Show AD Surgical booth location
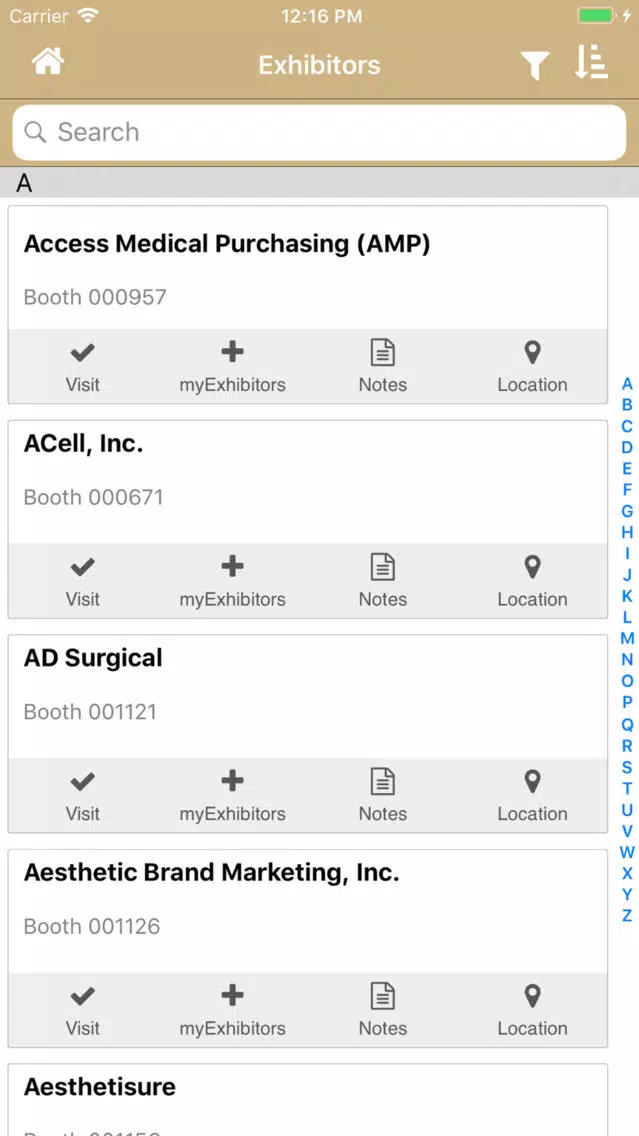Screen dimensions: 639x1136 [532, 796]
